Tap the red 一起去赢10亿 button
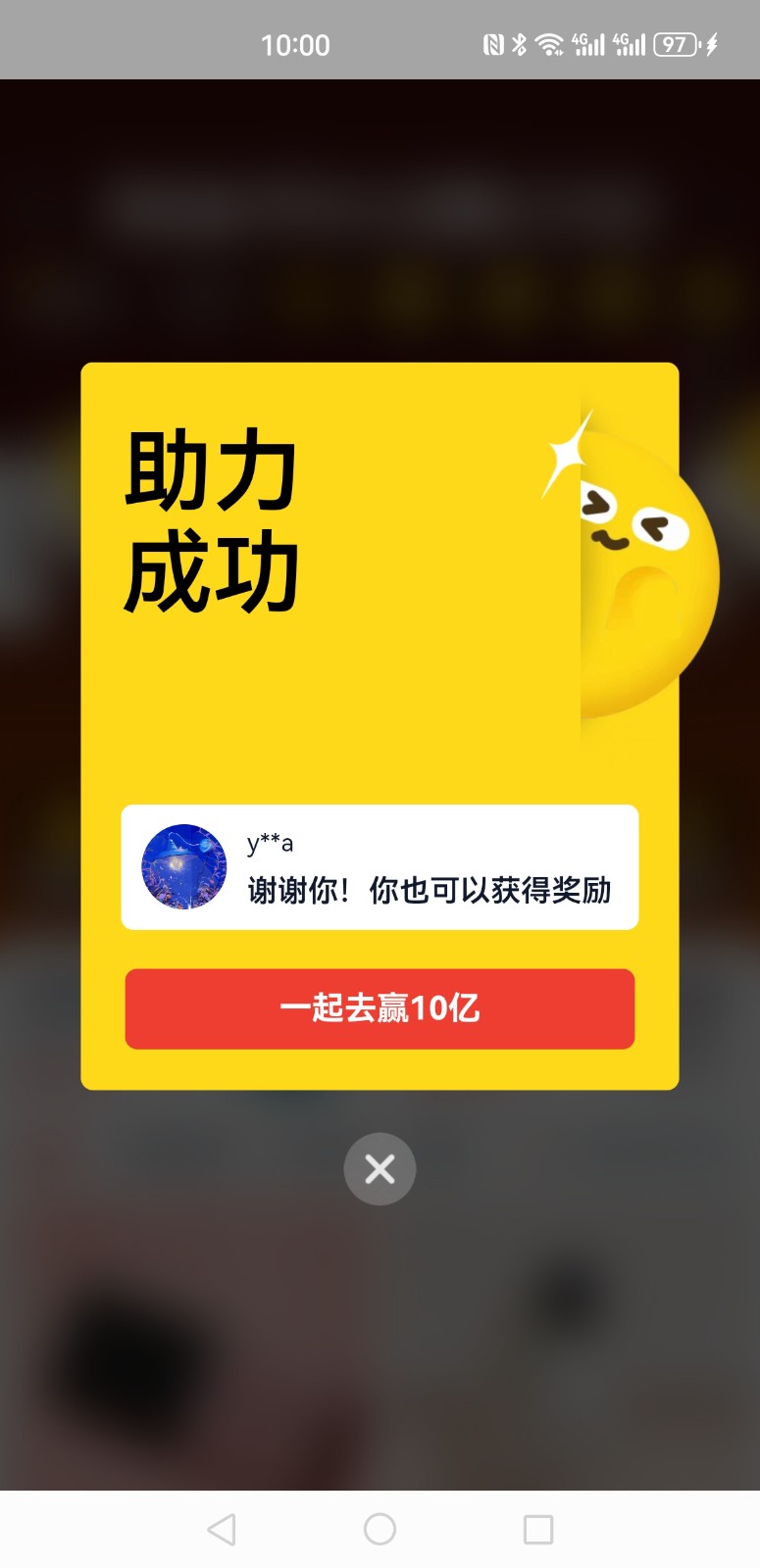760x1568 pixels. pos(380,1008)
